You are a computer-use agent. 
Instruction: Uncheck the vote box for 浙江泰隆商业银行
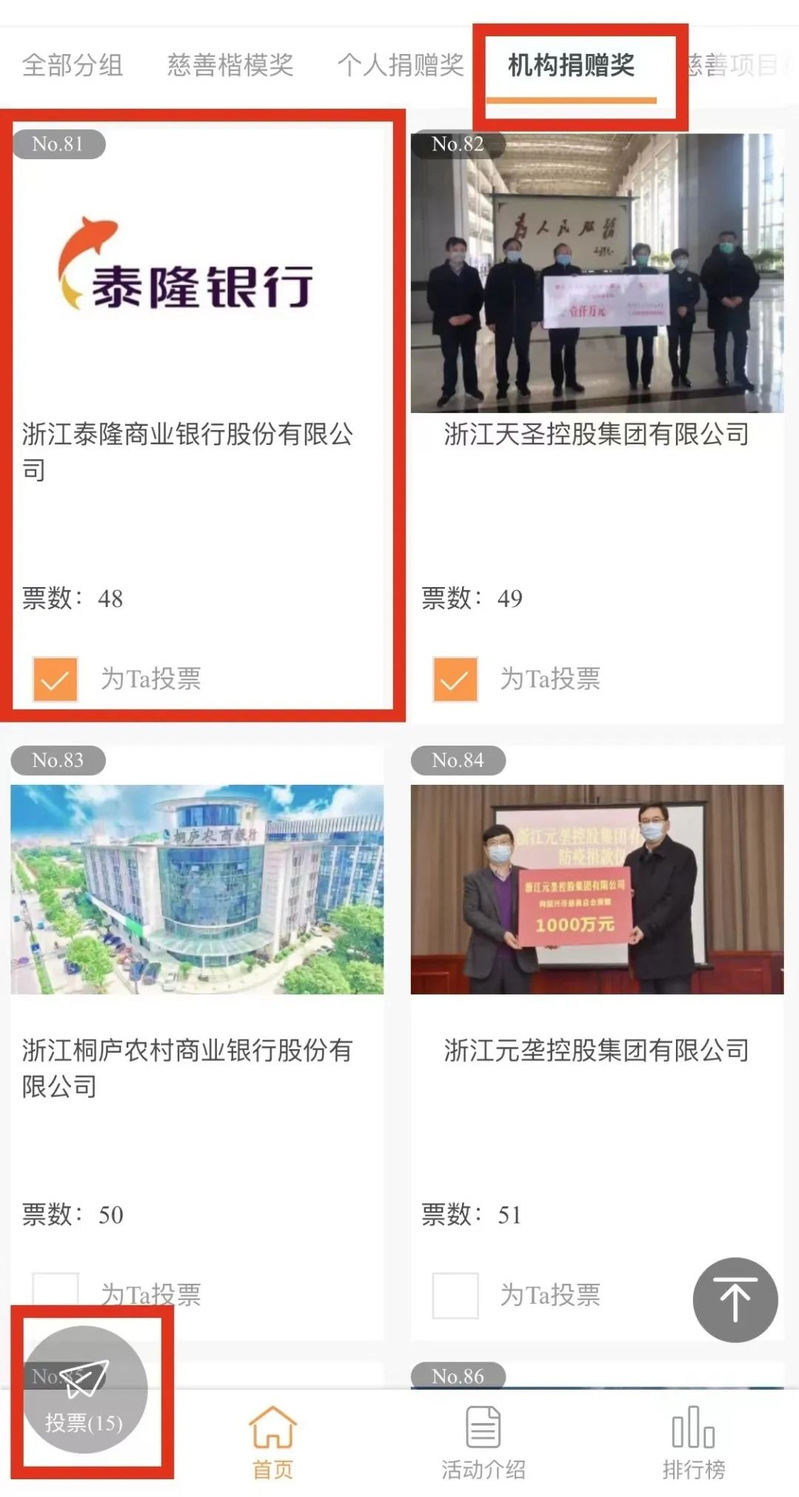[x=55, y=679]
